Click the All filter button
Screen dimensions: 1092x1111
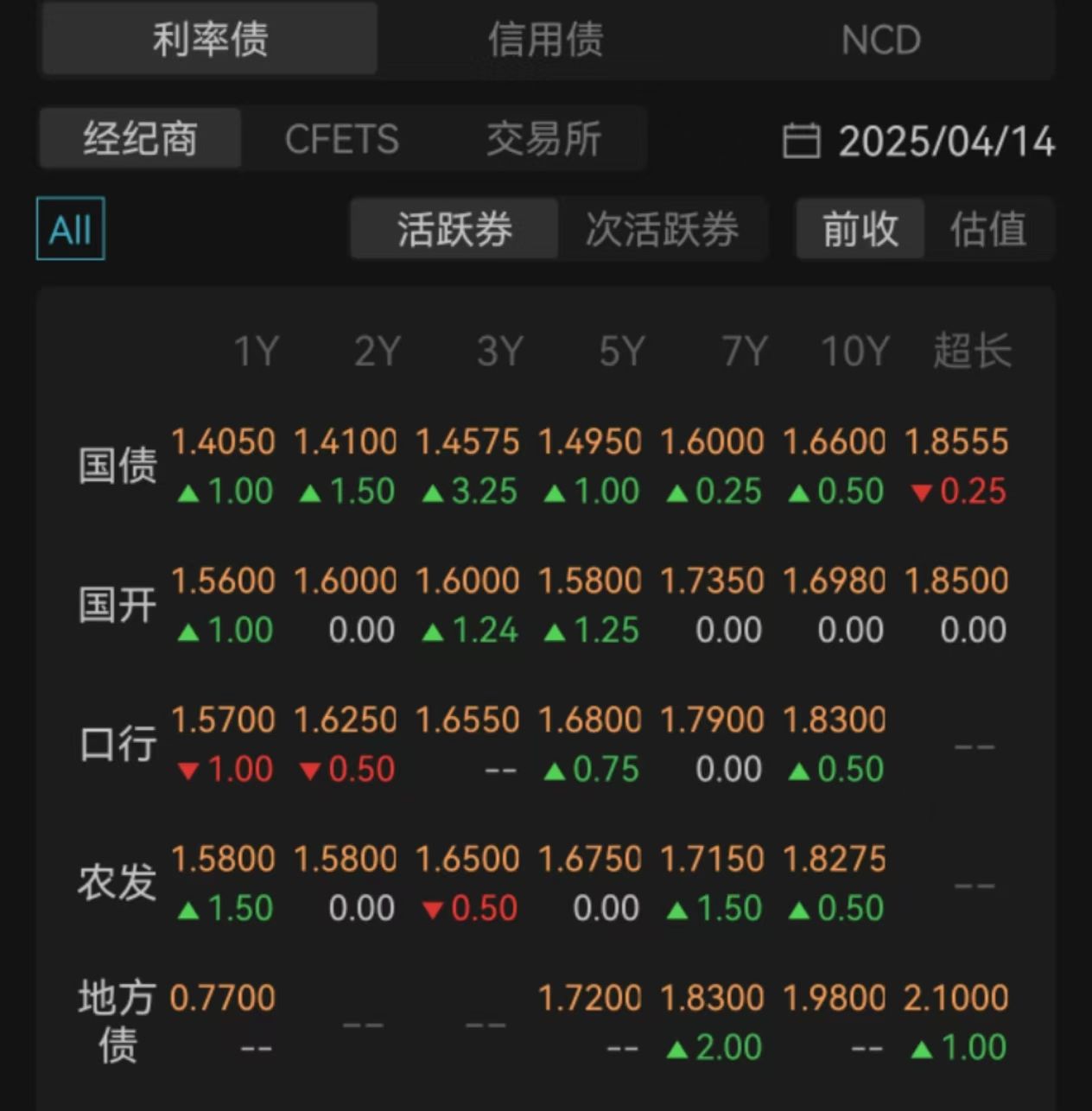coord(69,230)
